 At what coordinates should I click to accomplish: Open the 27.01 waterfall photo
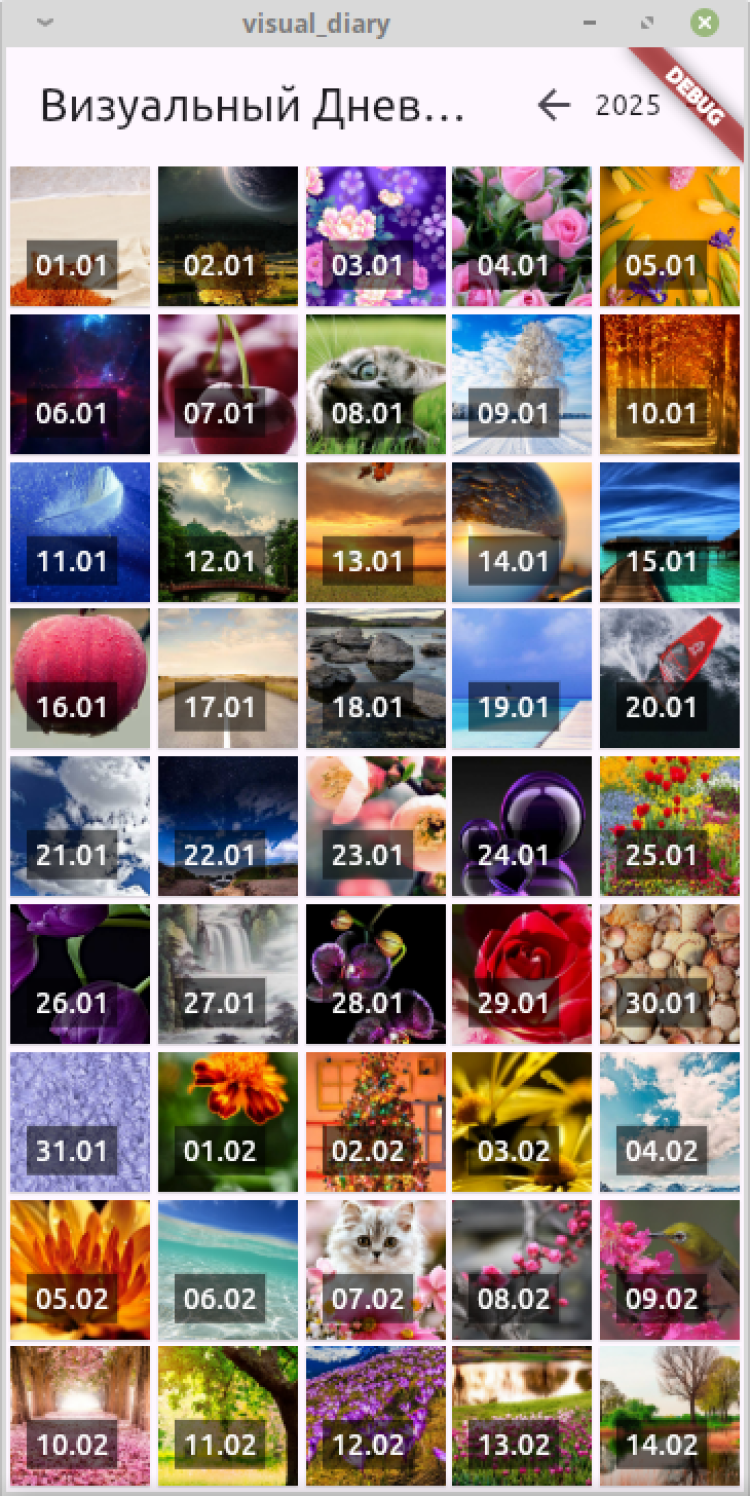[228, 974]
